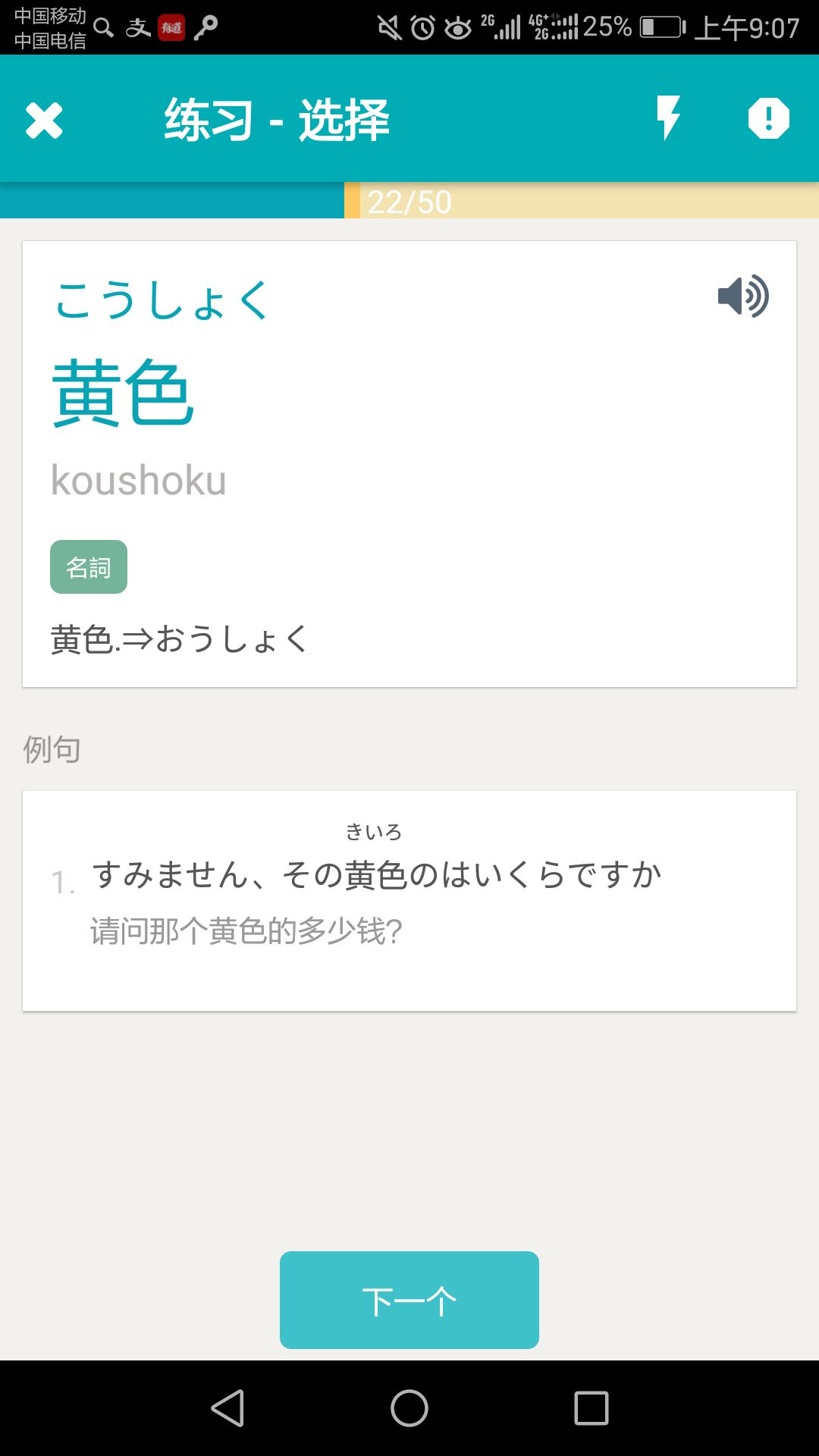
Task: Tap the lightning bolt icon
Action: (668, 118)
